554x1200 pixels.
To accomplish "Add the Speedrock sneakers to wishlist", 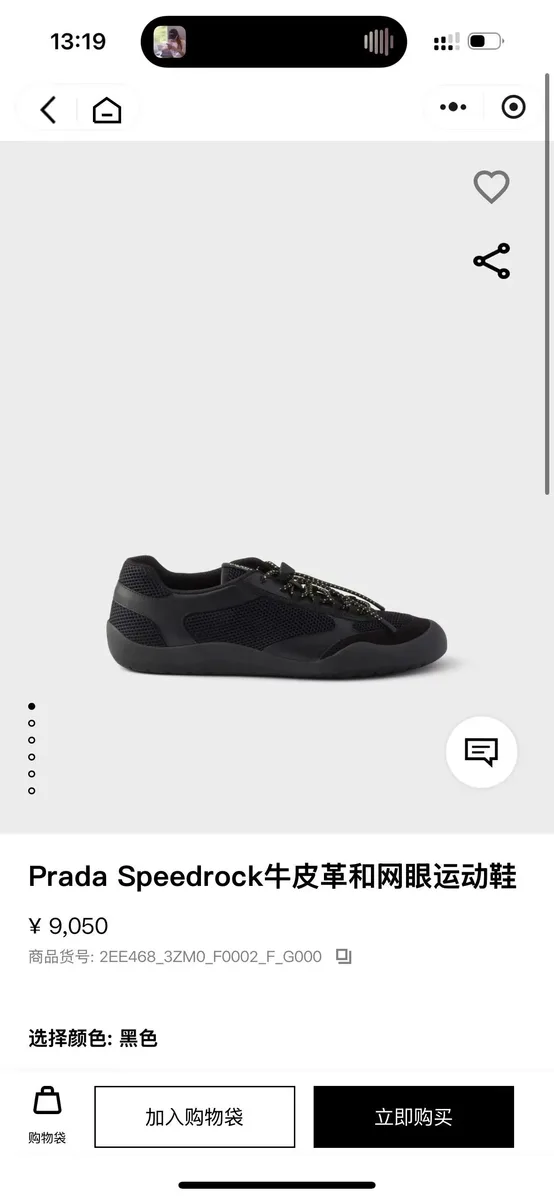I will coord(491,186).
